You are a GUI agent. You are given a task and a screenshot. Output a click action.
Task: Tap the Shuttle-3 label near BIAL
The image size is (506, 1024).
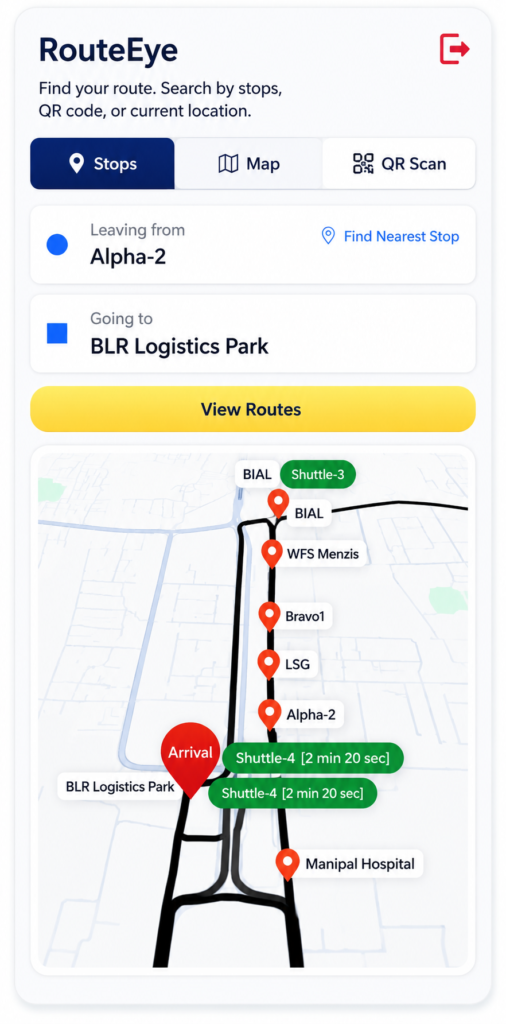(318, 474)
